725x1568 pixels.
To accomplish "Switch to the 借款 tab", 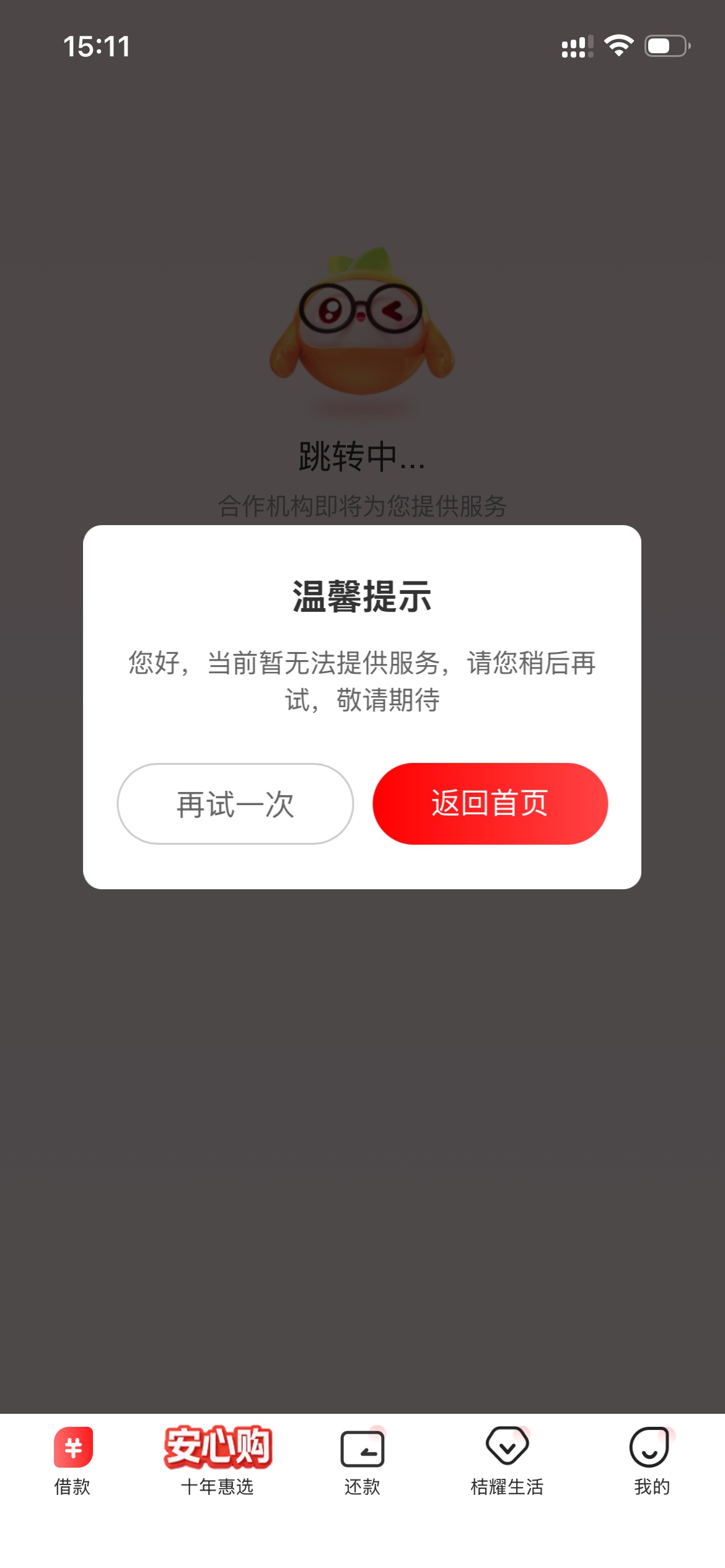I will click(72, 1460).
